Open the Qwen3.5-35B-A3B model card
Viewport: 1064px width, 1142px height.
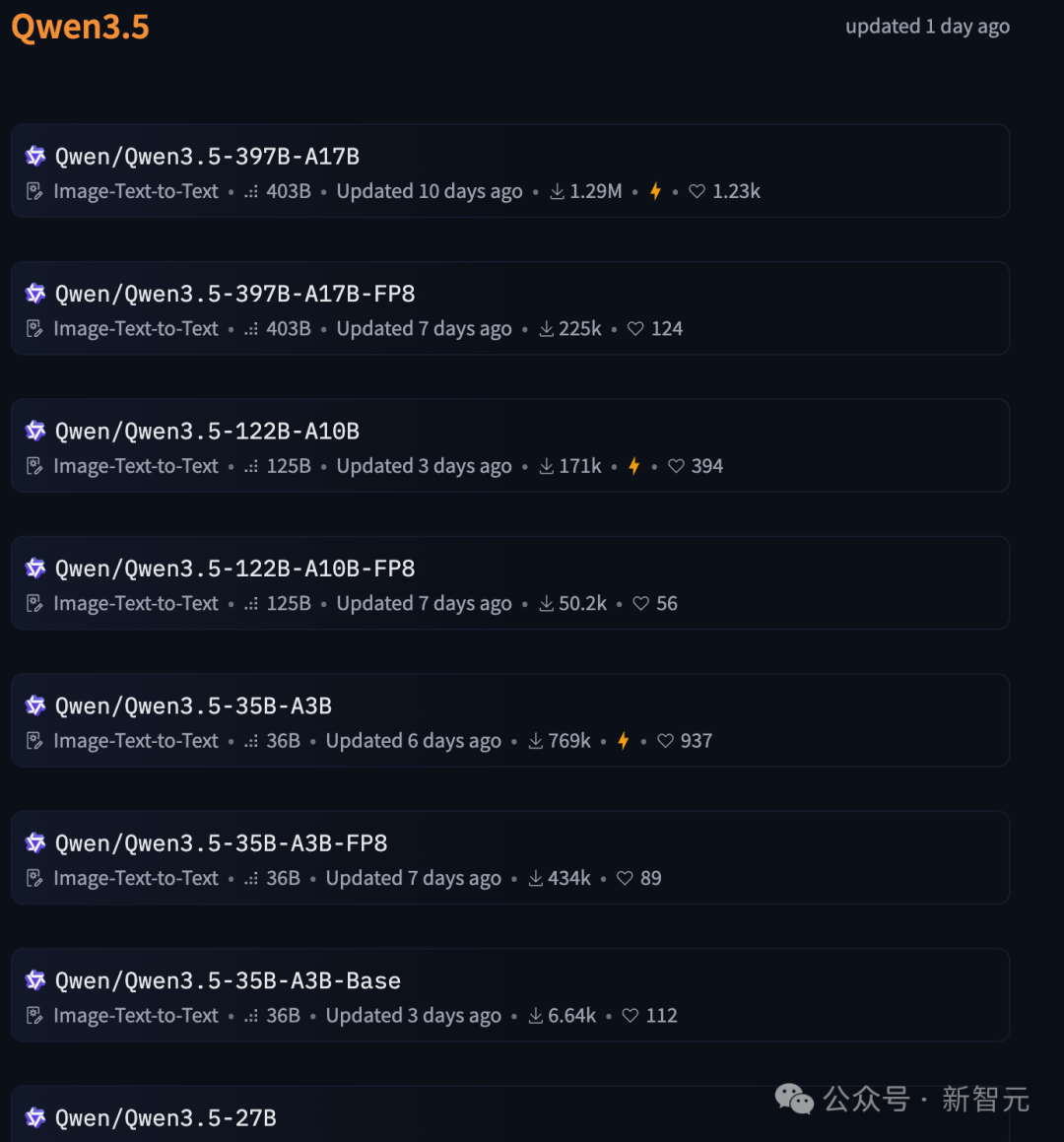[192, 705]
